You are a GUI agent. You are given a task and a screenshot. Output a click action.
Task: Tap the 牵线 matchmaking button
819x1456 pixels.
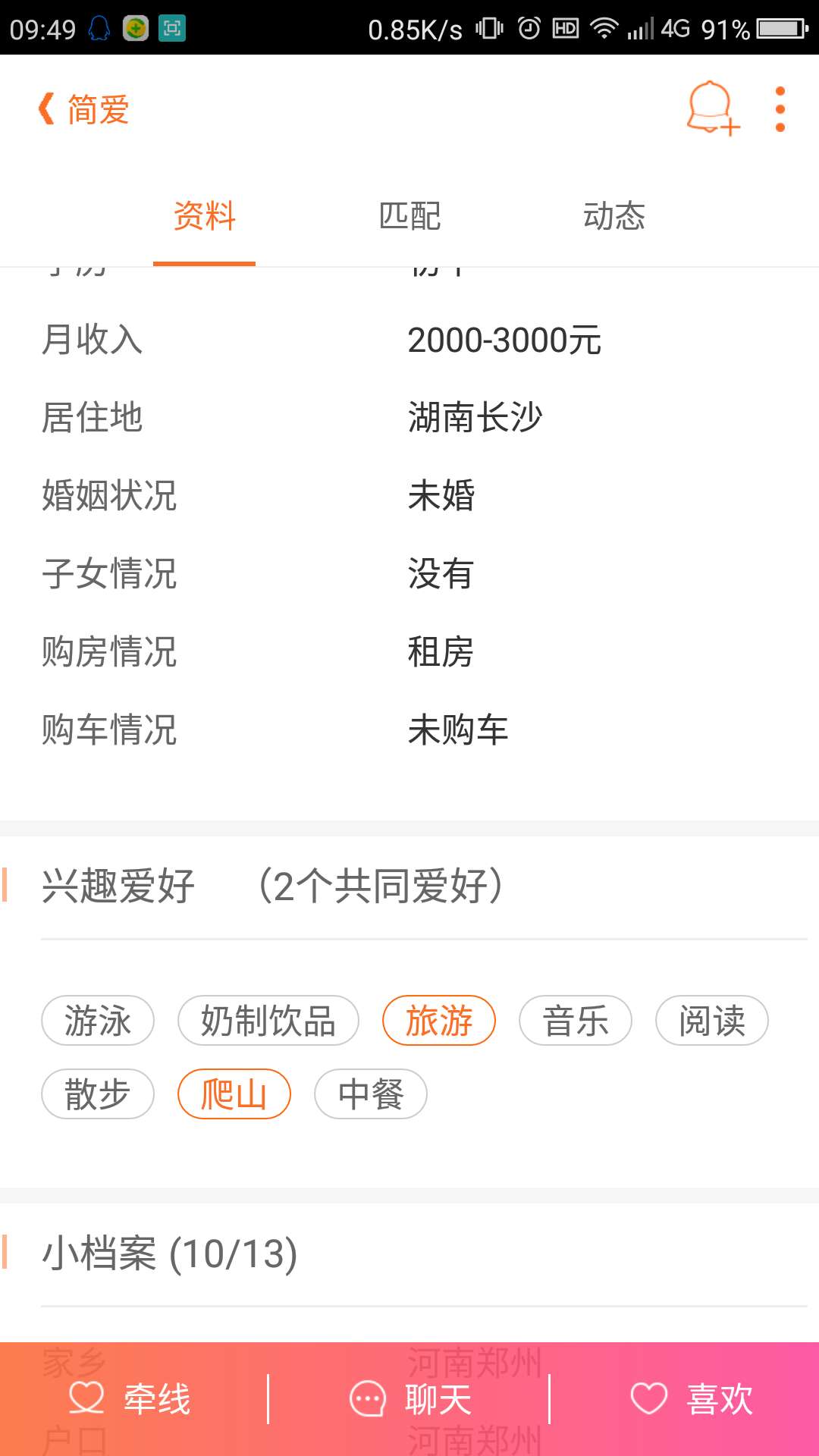[x=130, y=1399]
